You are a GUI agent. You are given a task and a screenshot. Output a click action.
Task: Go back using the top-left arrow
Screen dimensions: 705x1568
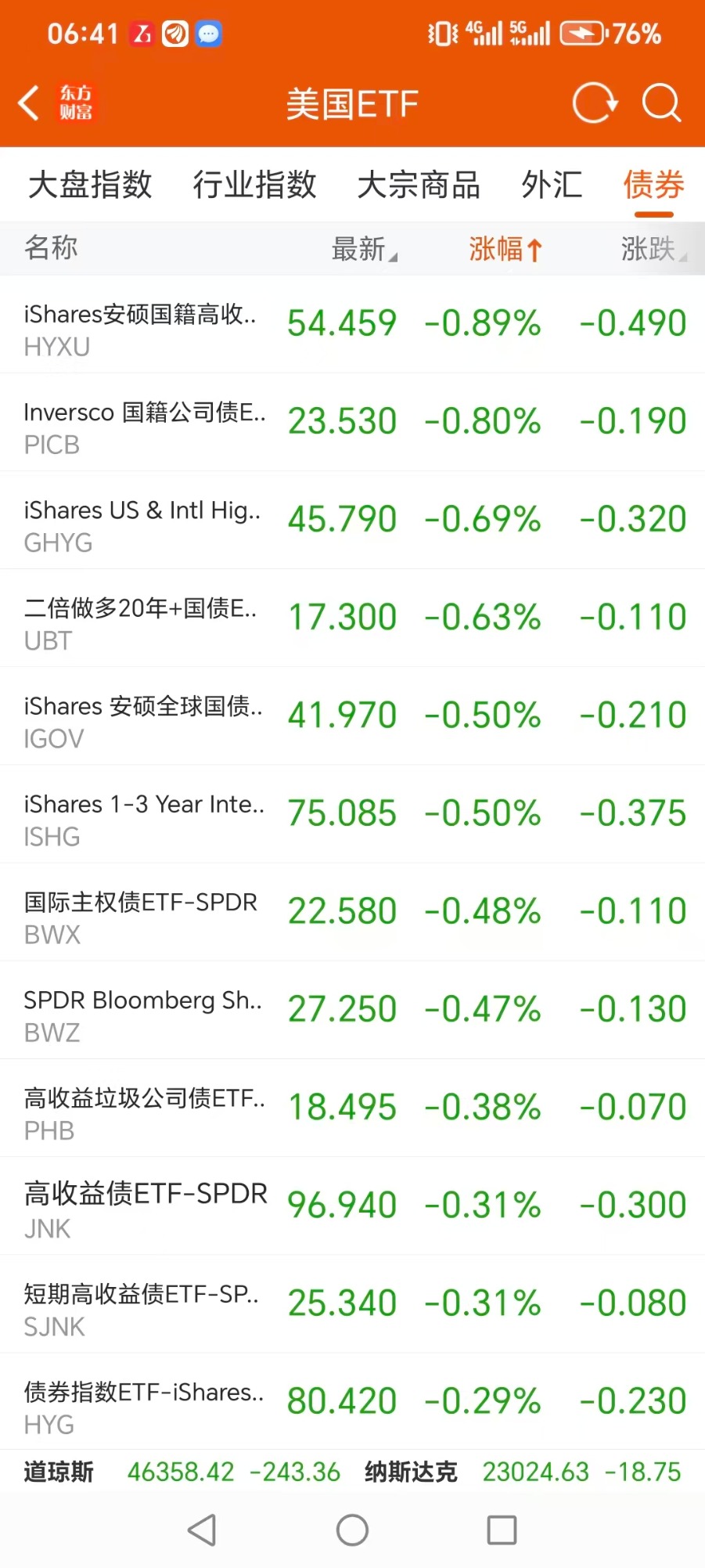[29, 103]
